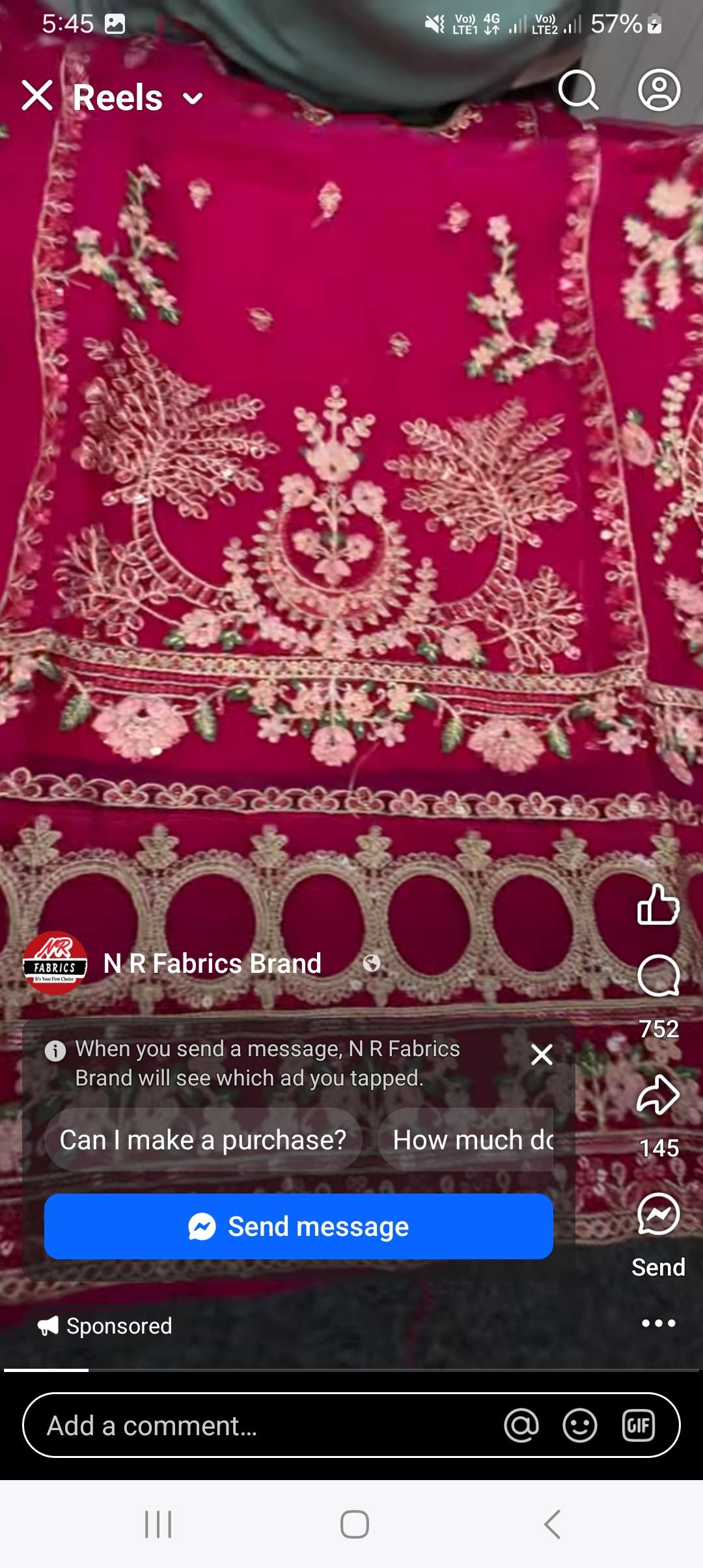Mention someone with the @ icon
703x1568 pixels.
coord(521,1426)
